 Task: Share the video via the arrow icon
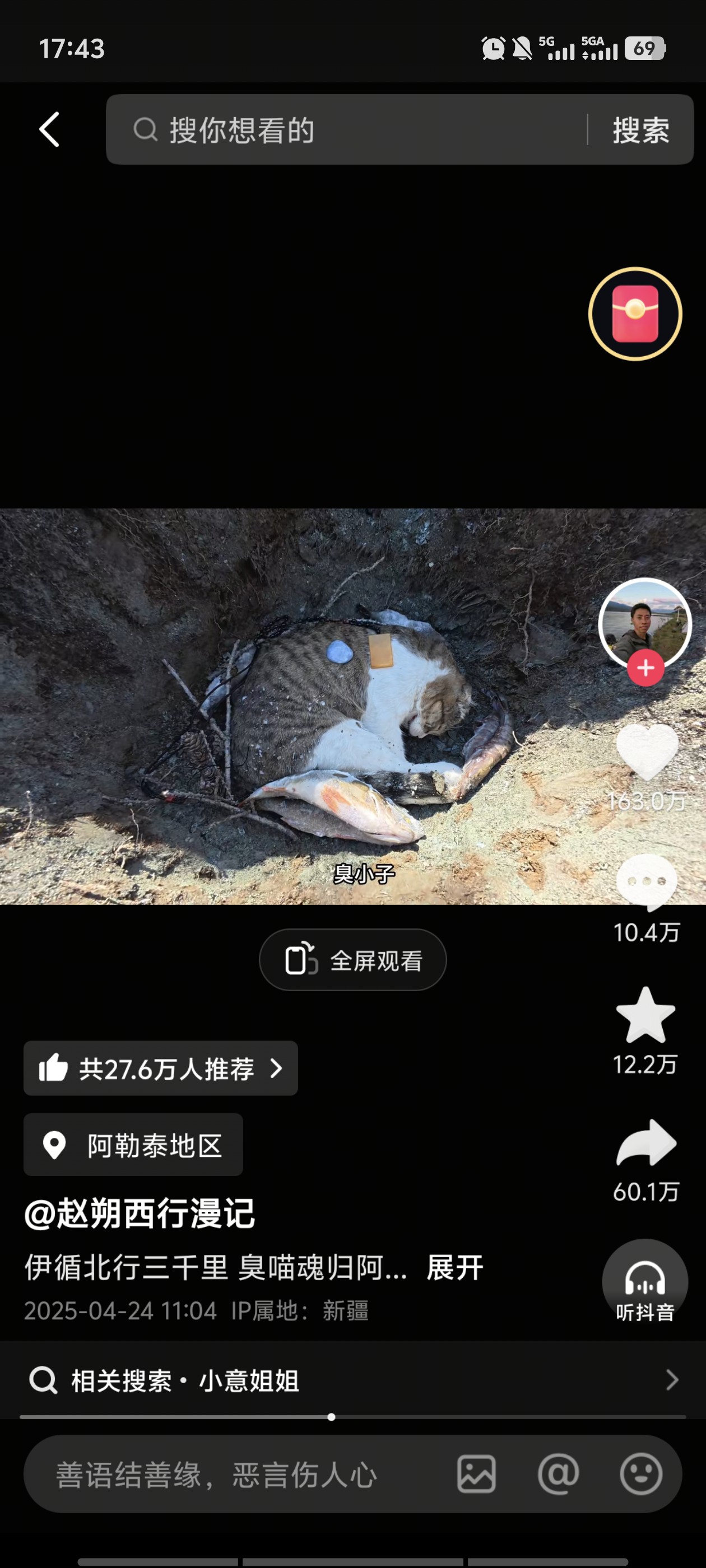[x=646, y=1142]
